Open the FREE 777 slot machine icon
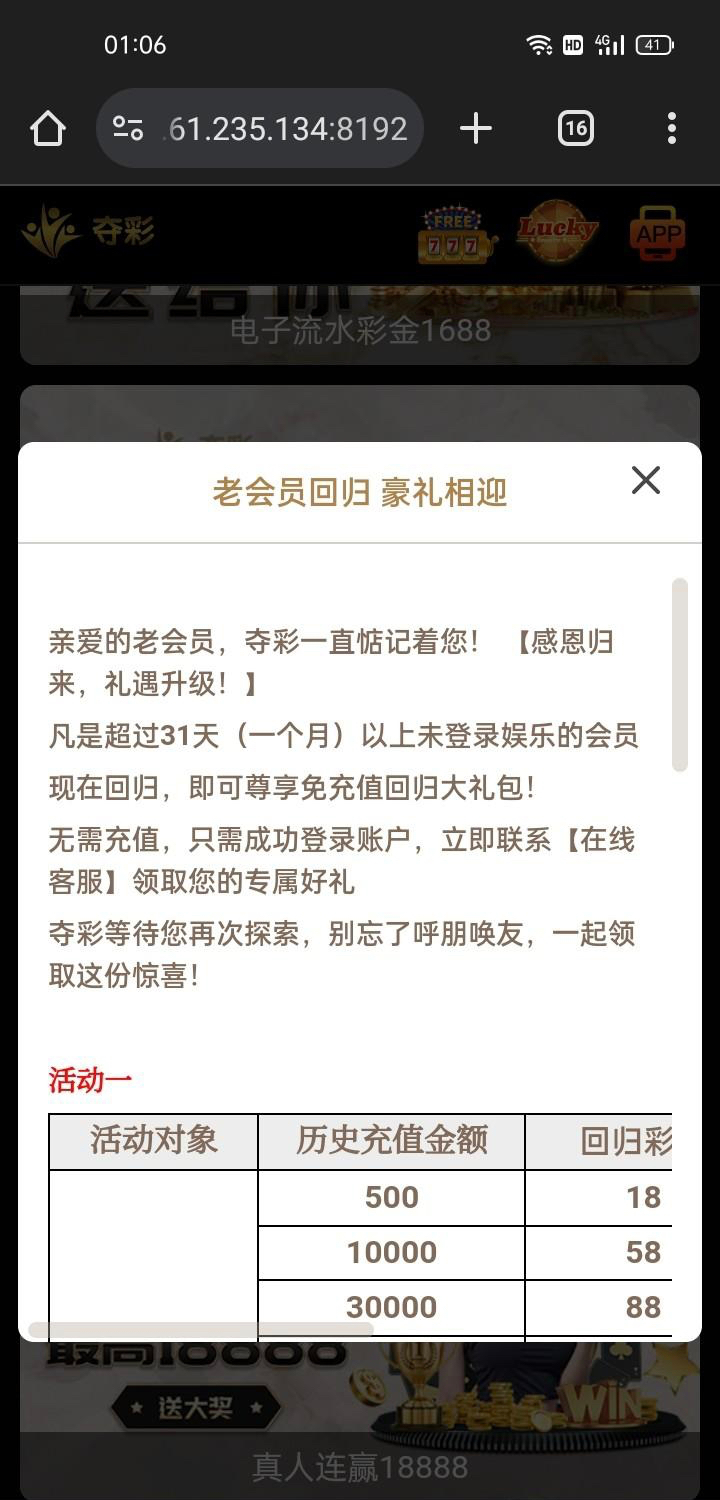 (x=456, y=236)
